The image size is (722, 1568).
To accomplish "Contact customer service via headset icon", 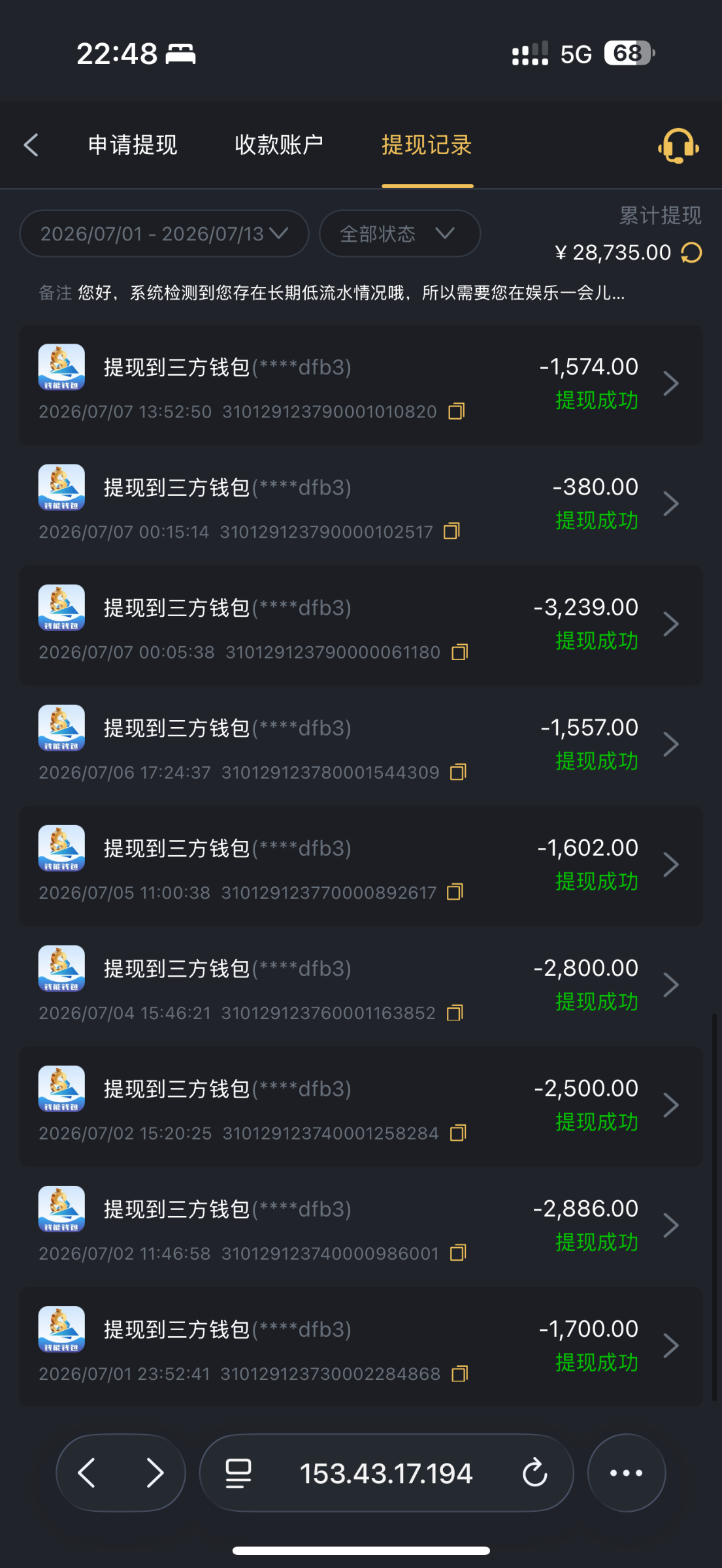I will click(678, 146).
